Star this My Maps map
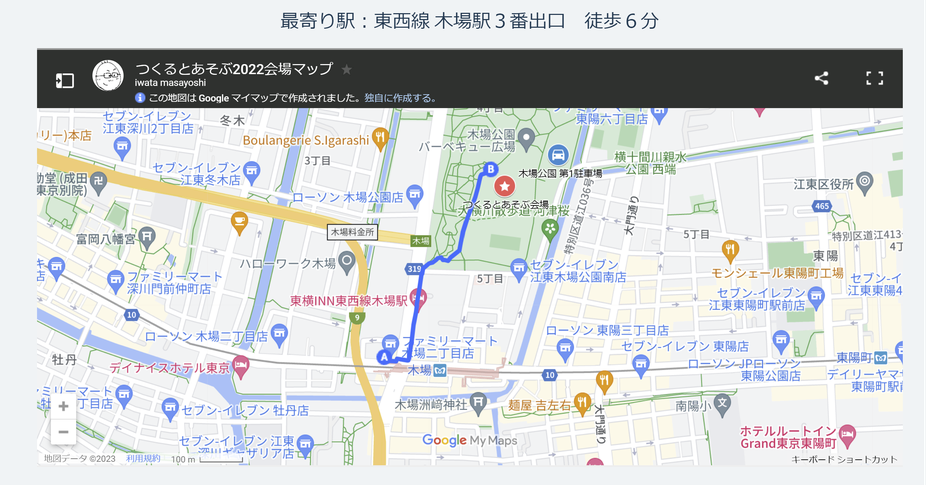This screenshot has width=926, height=485. pyautogui.click(x=347, y=69)
